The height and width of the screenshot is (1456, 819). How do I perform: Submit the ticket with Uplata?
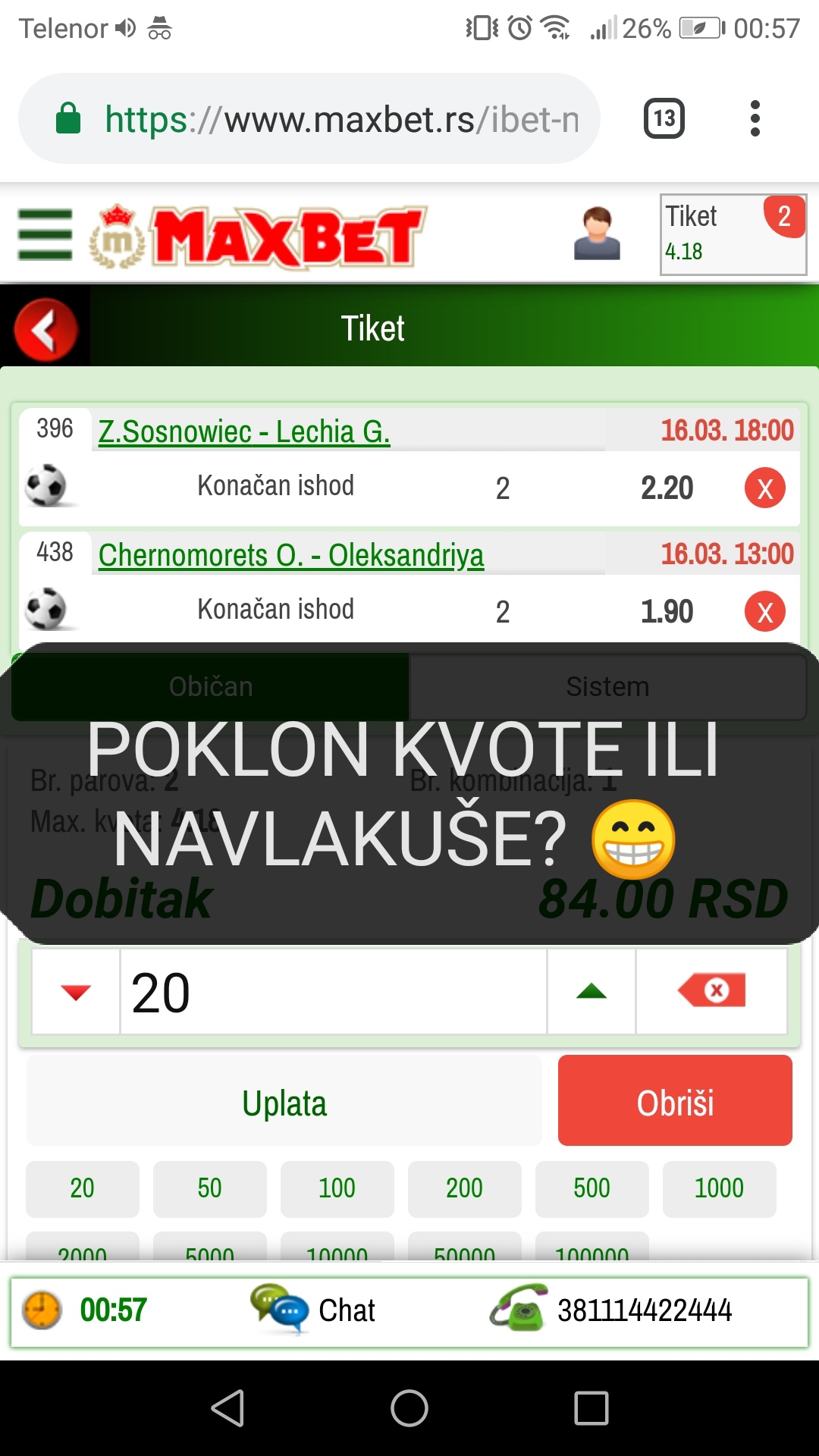pyautogui.click(x=284, y=1103)
